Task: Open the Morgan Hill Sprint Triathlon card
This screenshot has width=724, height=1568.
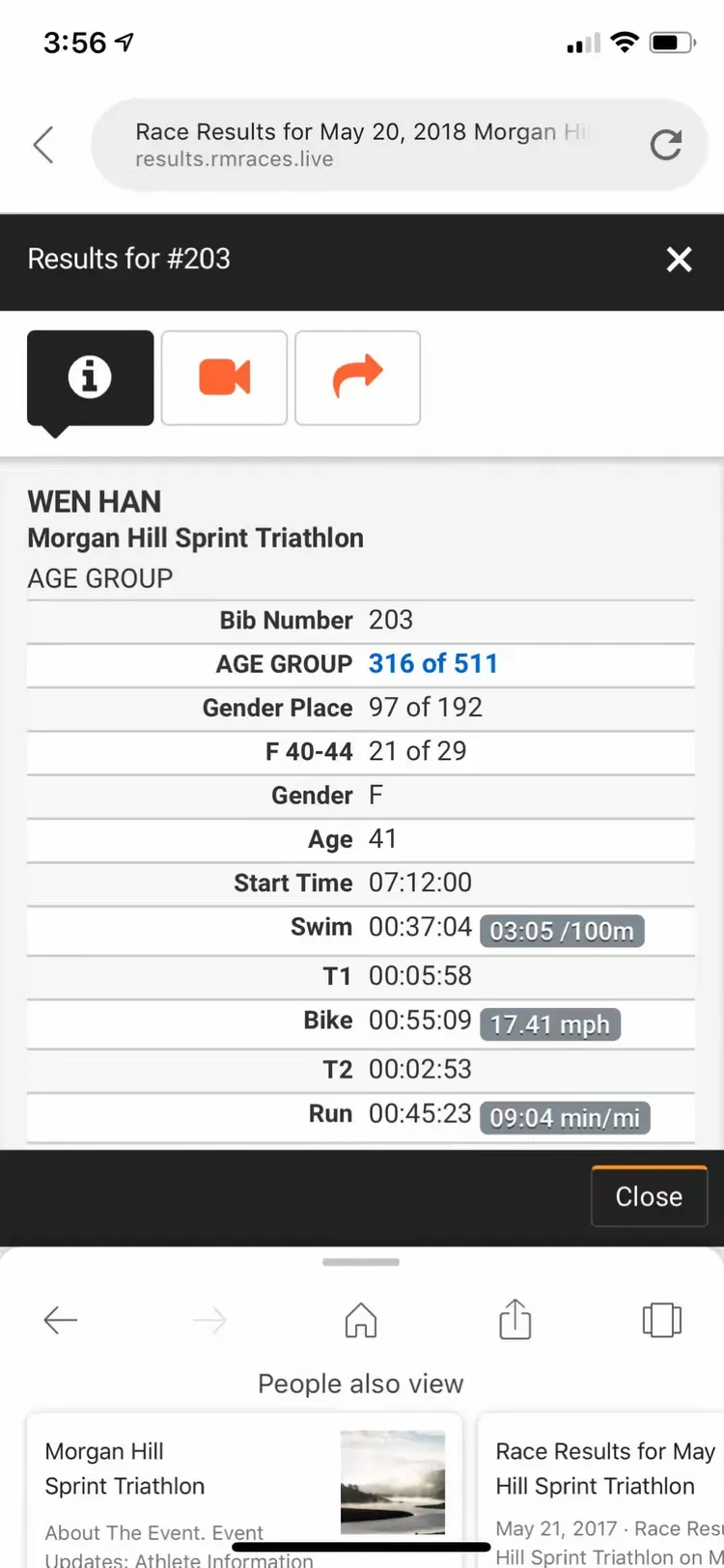Action: [243, 1492]
